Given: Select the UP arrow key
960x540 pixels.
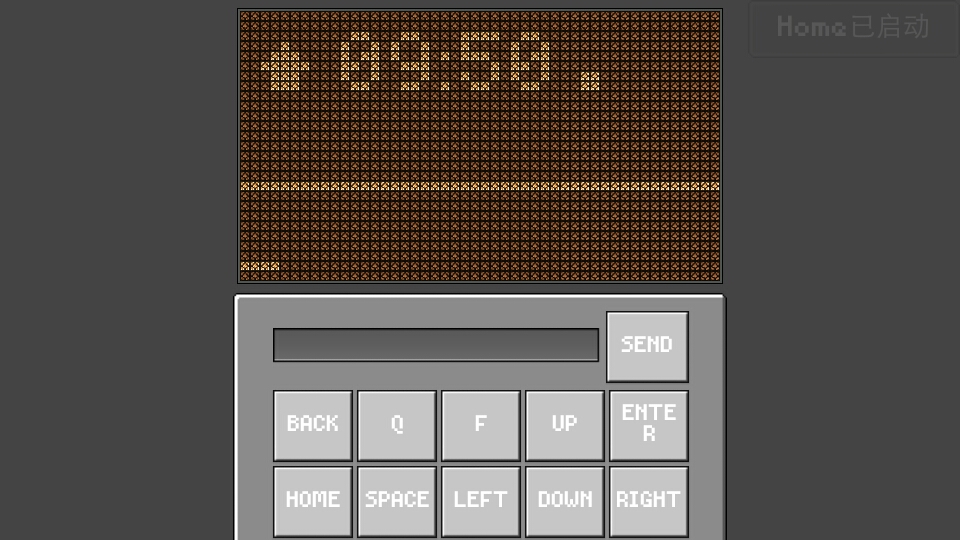Looking at the screenshot, I should coord(565,425).
